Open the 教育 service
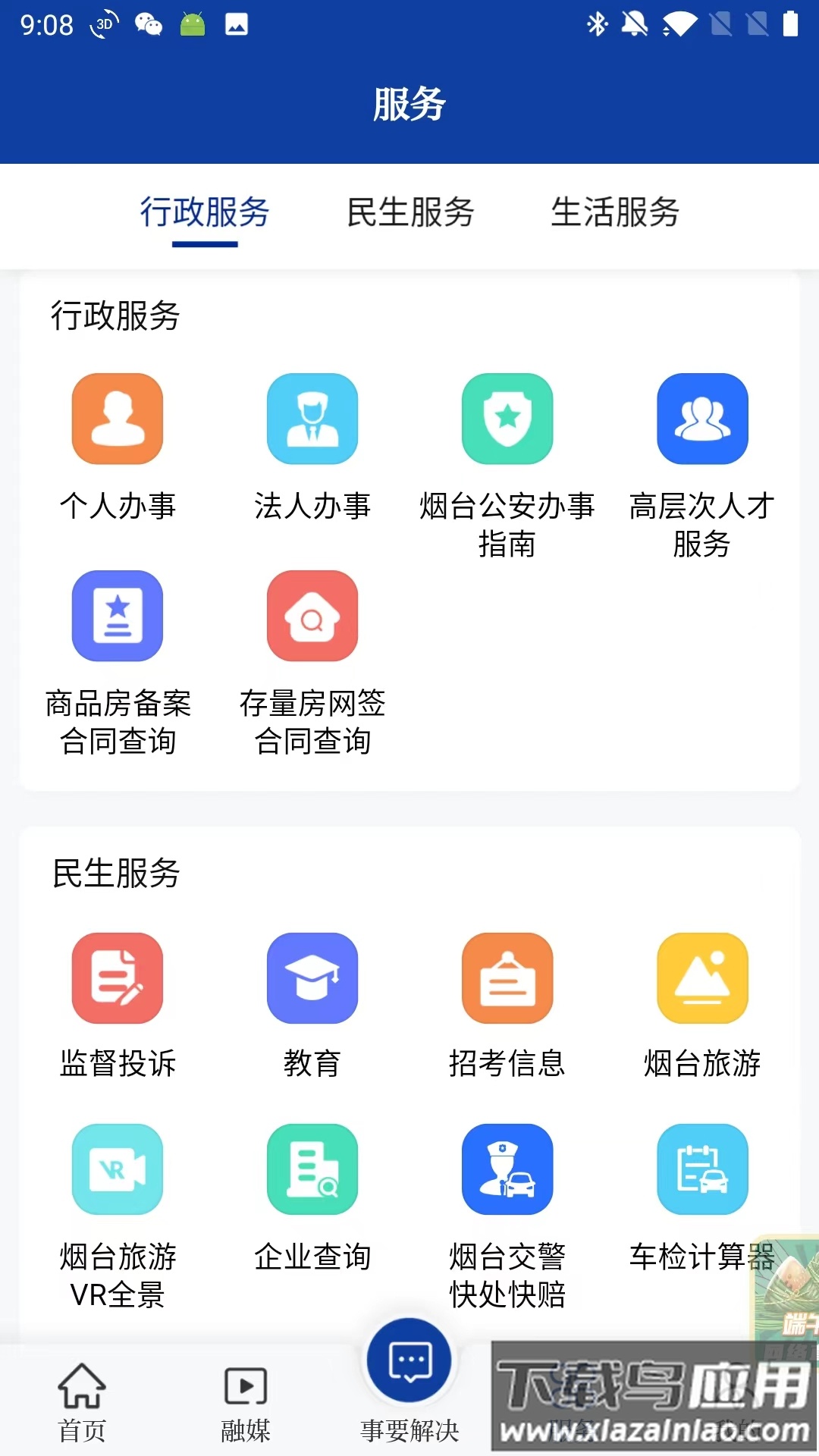Screen dimensions: 819x1456 [x=312, y=978]
